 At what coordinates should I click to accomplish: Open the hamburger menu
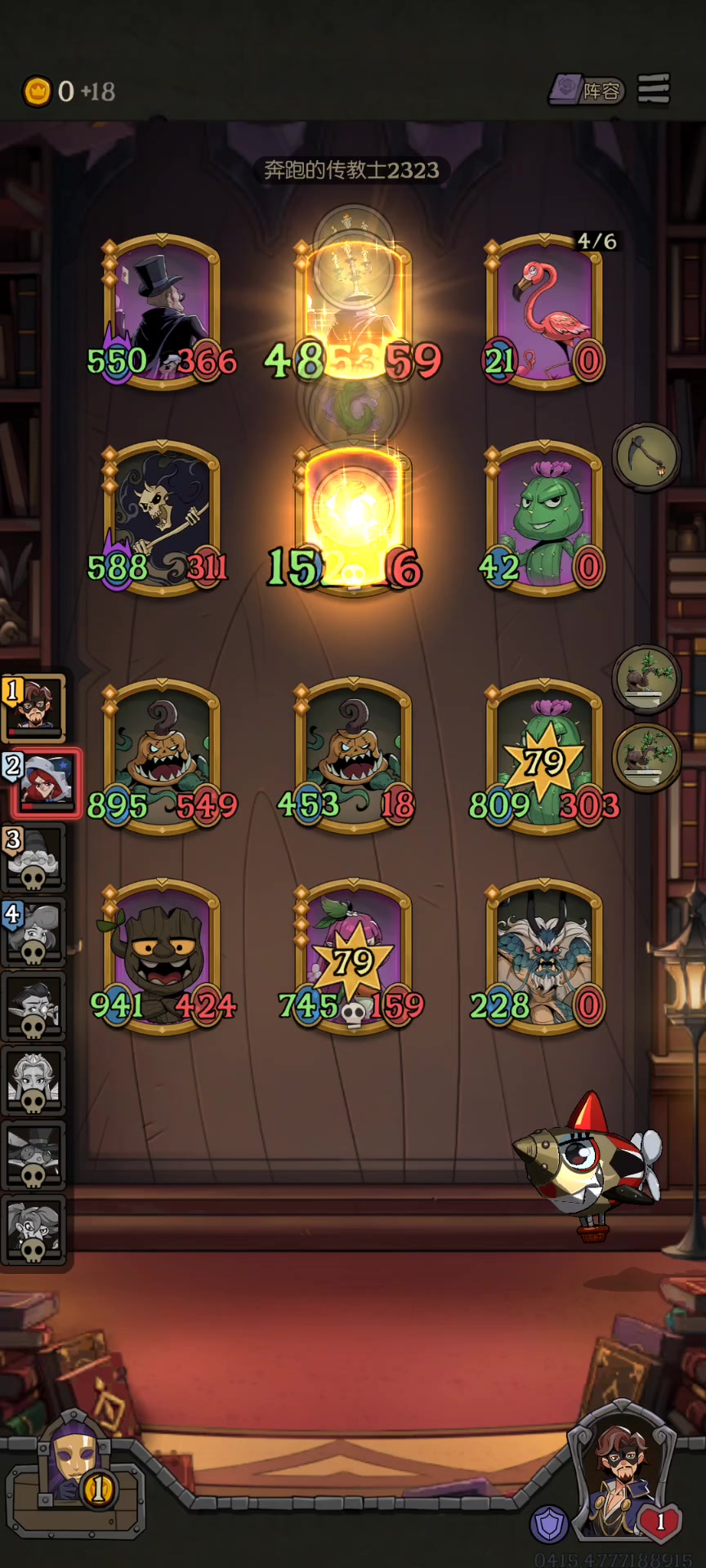[x=654, y=89]
